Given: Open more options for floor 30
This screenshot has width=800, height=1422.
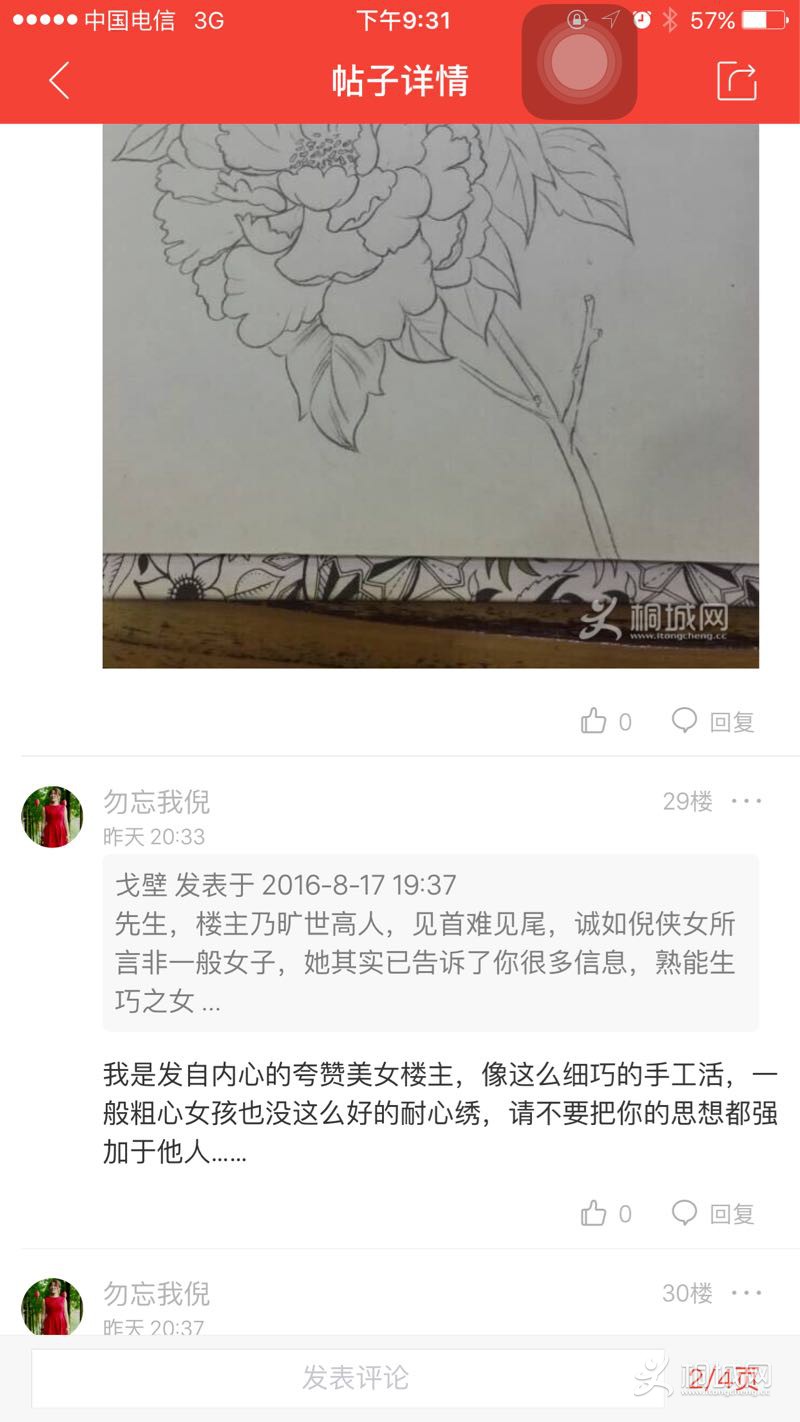Looking at the screenshot, I should 746,1293.
